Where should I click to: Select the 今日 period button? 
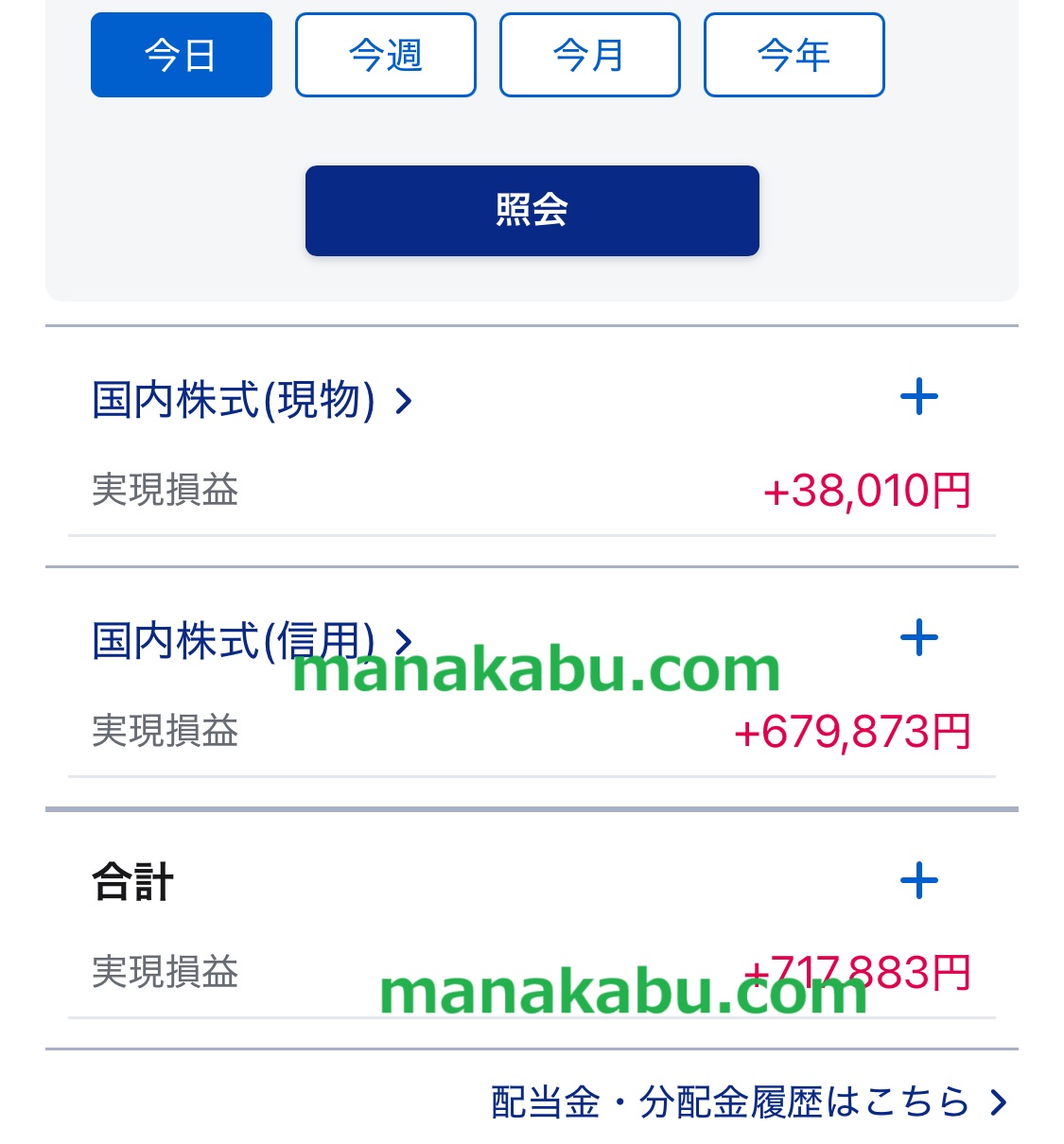click(x=181, y=55)
